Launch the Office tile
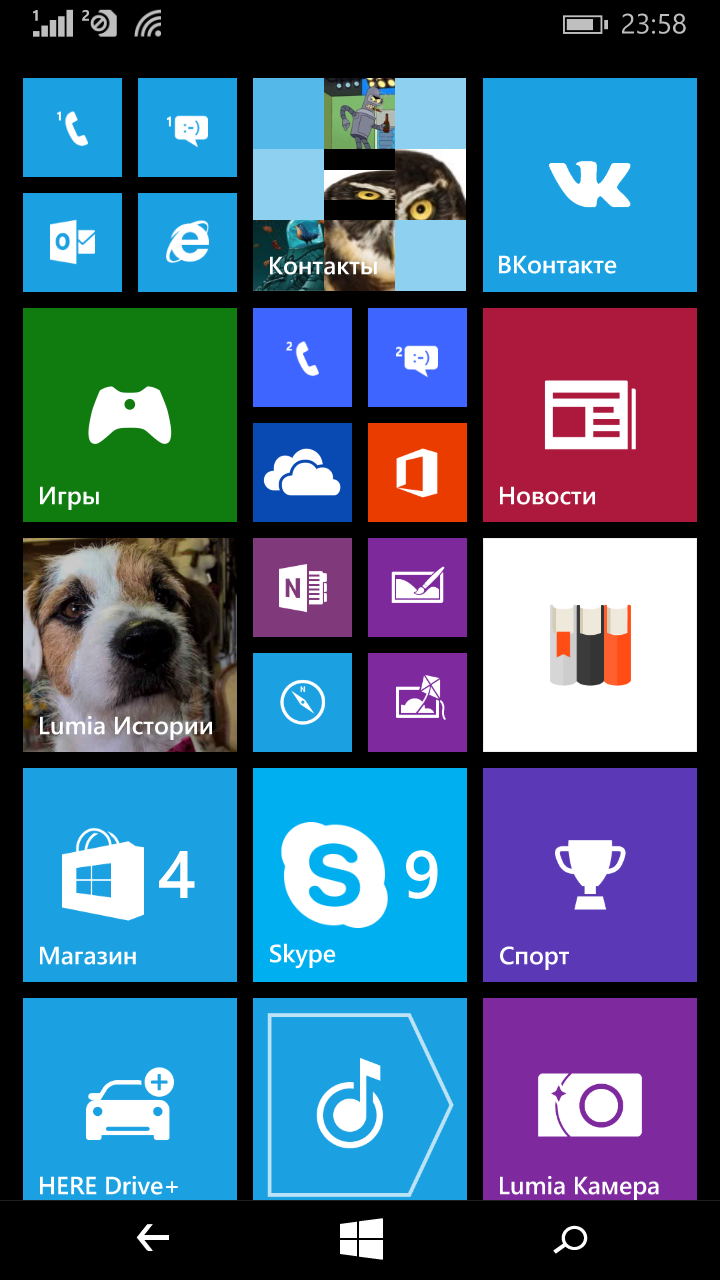720x1280 pixels. click(x=417, y=473)
